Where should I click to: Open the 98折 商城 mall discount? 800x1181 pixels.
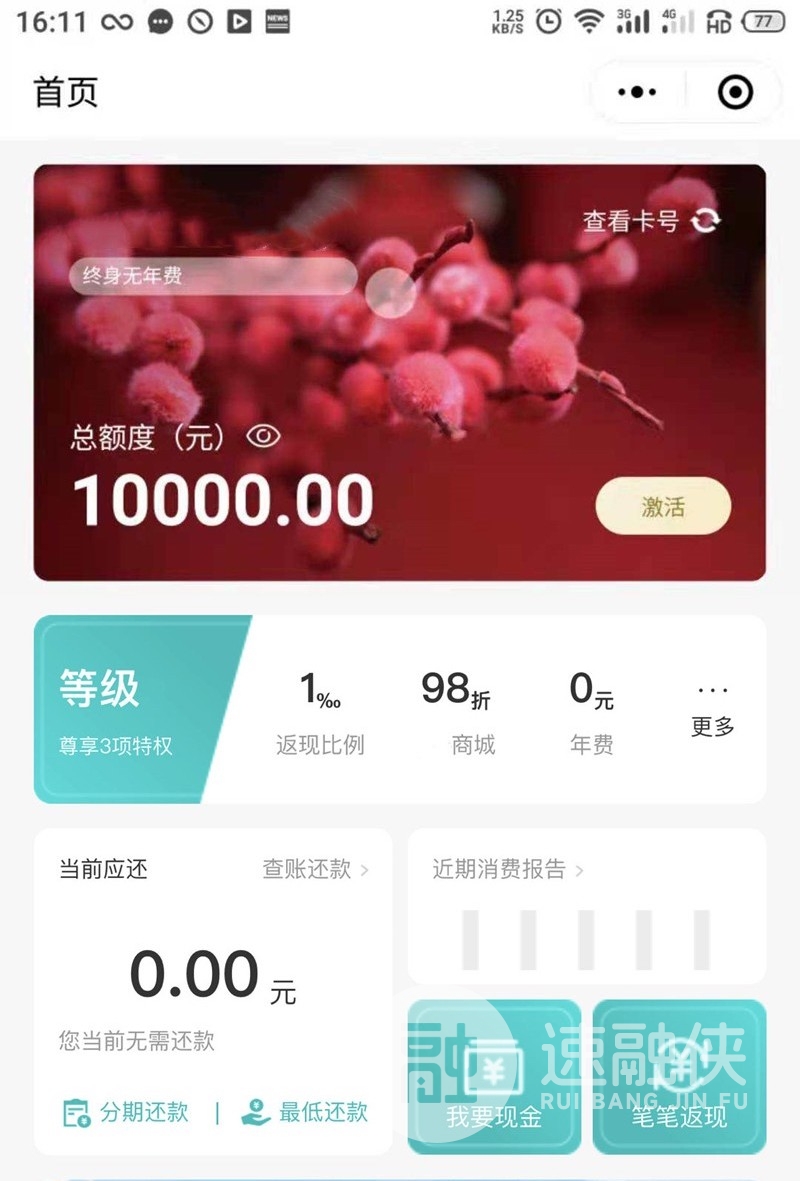click(x=458, y=709)
